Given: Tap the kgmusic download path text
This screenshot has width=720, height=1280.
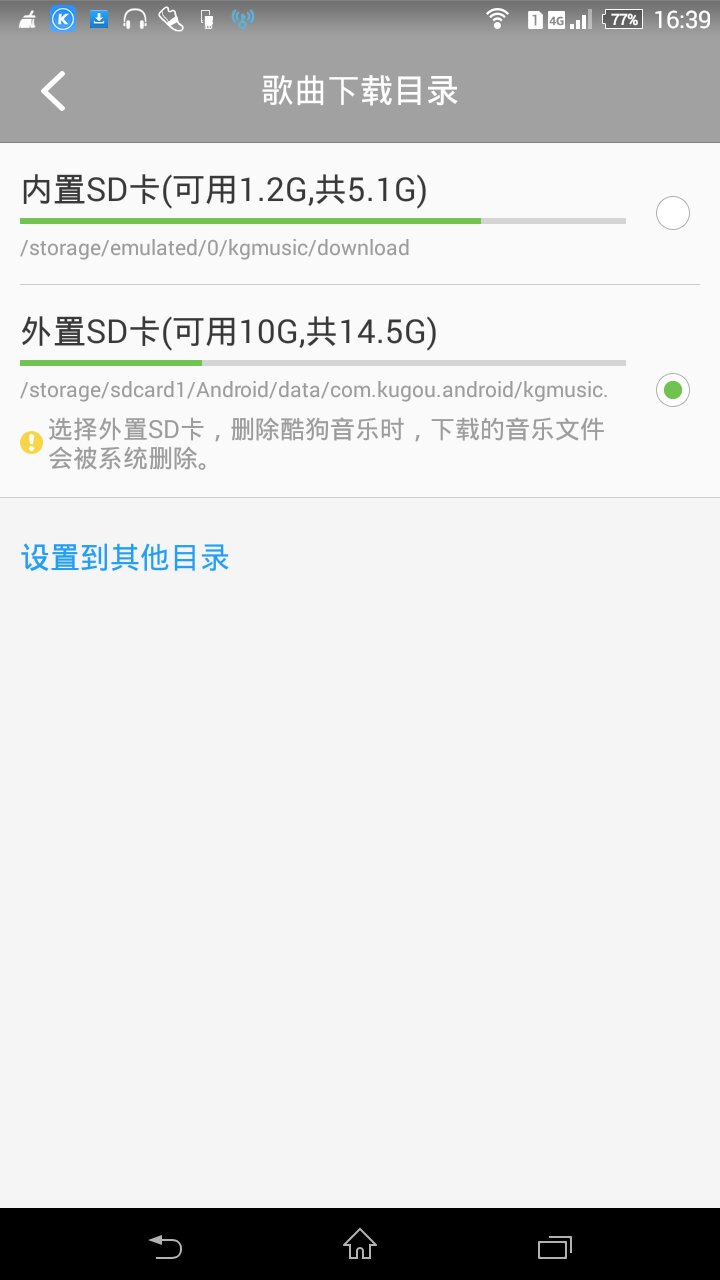Looking at the screenshot, I should (213, 247).
